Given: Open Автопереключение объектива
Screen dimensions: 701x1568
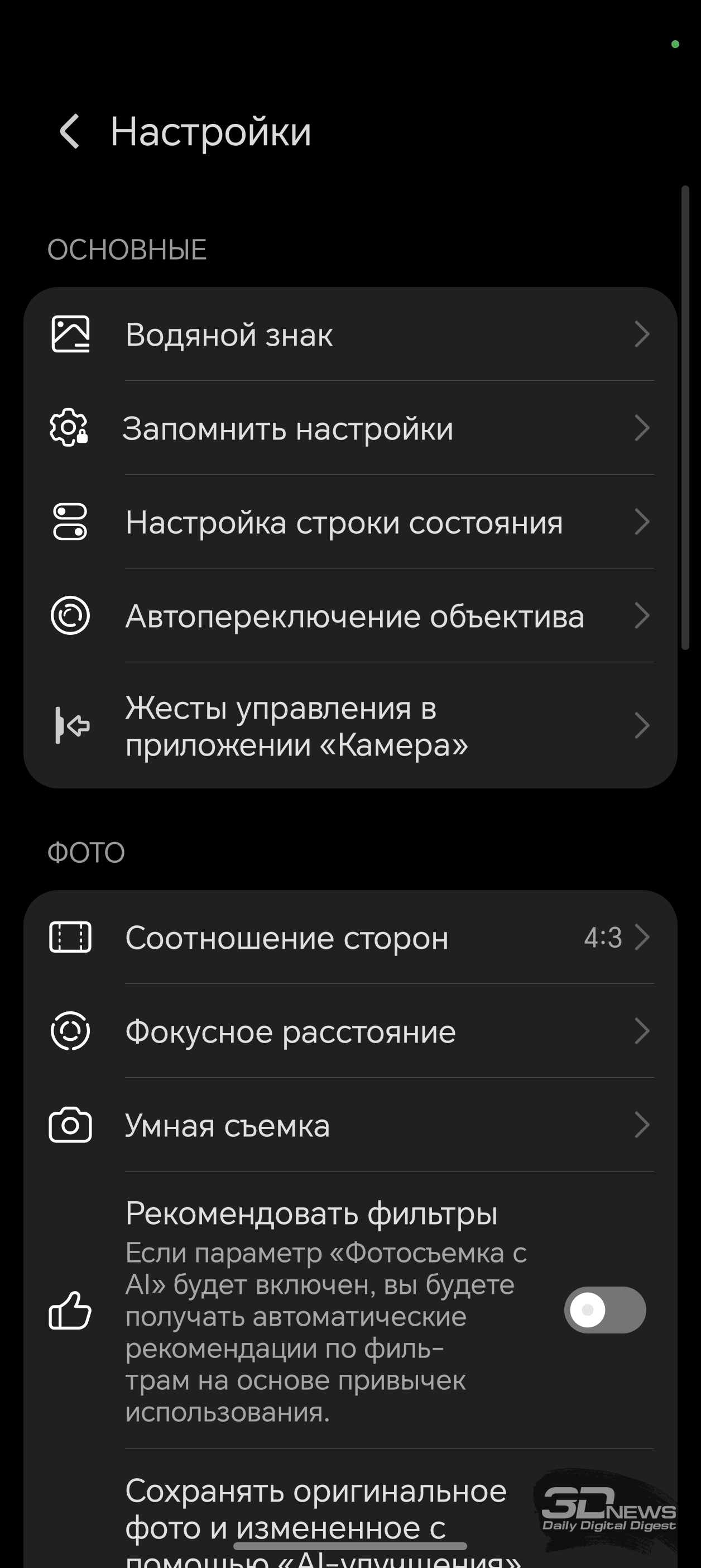Looking at the screenshot, I should pos(350,616).
